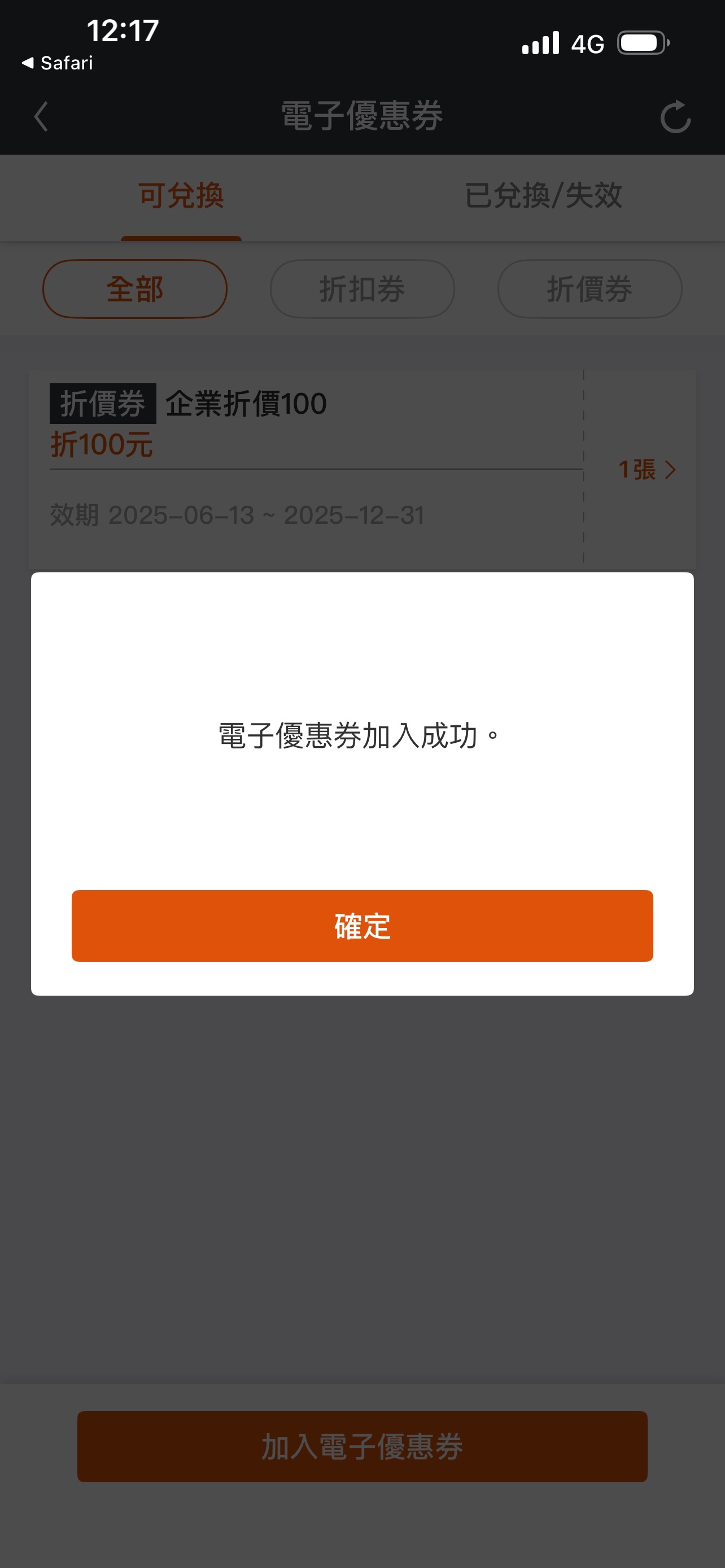Tap 加入電子優惠券 button
Screen dimensions: 725x1568
point(362,1446)
